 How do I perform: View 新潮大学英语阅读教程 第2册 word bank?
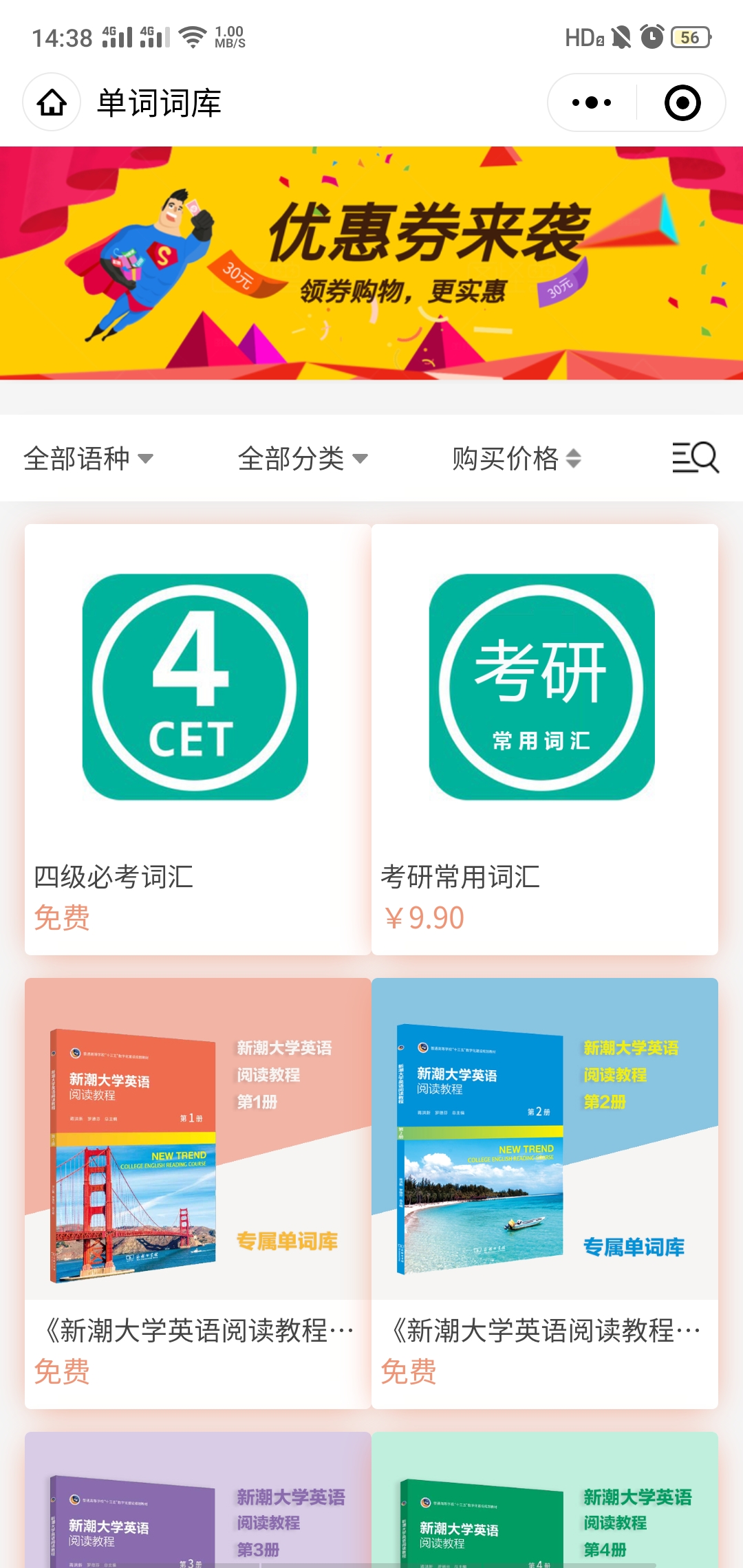[544, 1193]
